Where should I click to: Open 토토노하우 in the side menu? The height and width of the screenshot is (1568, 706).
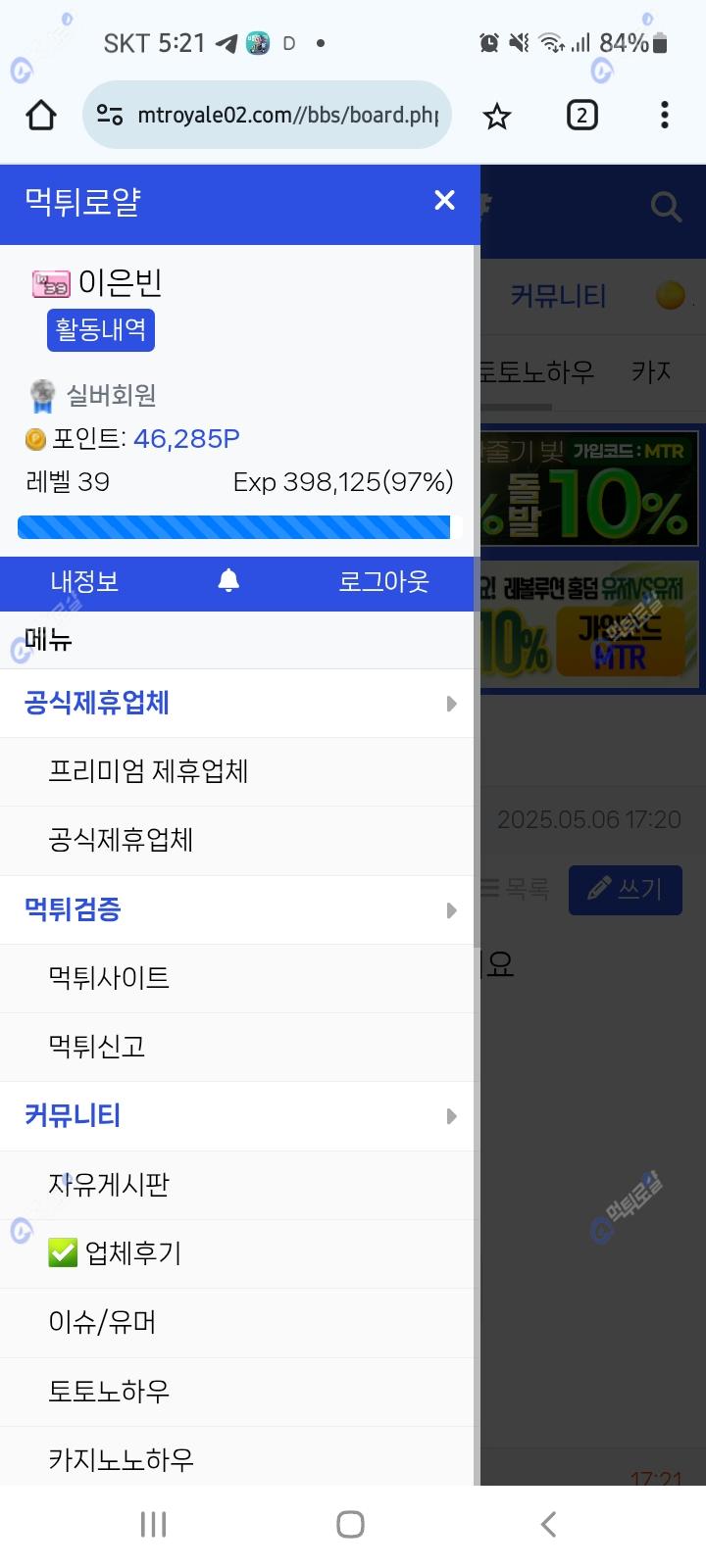point(109,1392)
